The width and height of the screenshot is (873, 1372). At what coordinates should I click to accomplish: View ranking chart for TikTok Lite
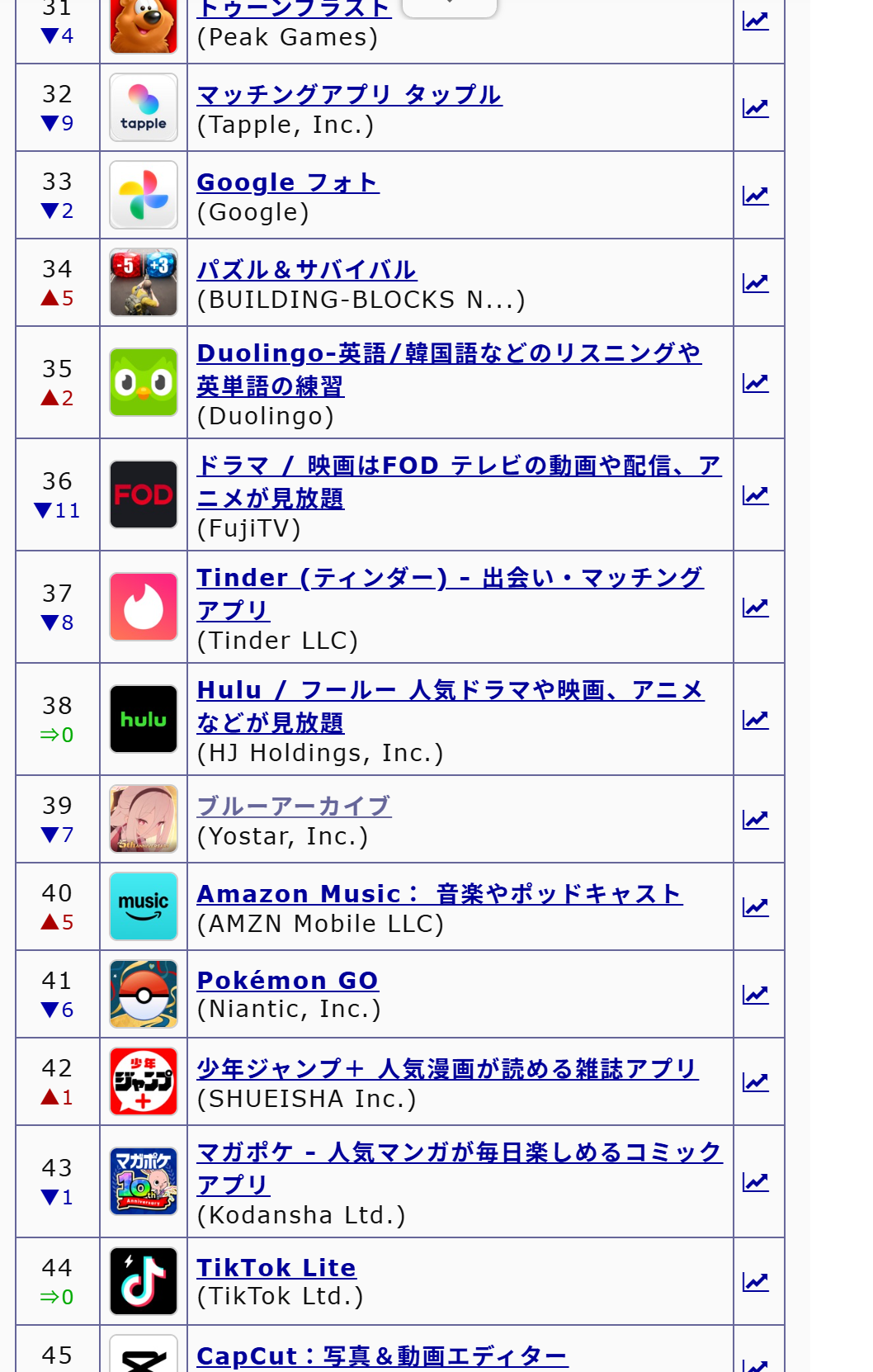(755, 1282)
